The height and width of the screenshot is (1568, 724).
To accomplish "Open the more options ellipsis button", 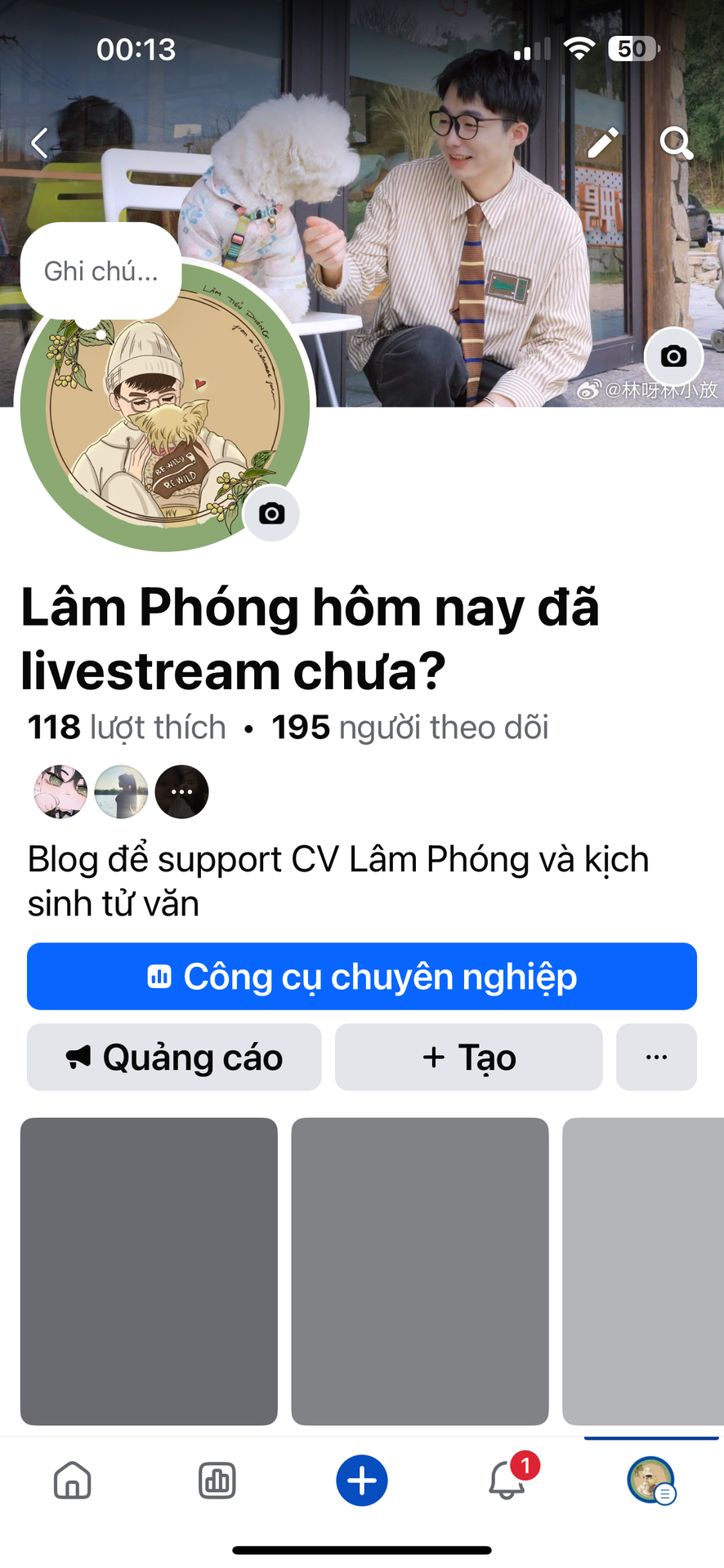I will (x=656, y=1058).
